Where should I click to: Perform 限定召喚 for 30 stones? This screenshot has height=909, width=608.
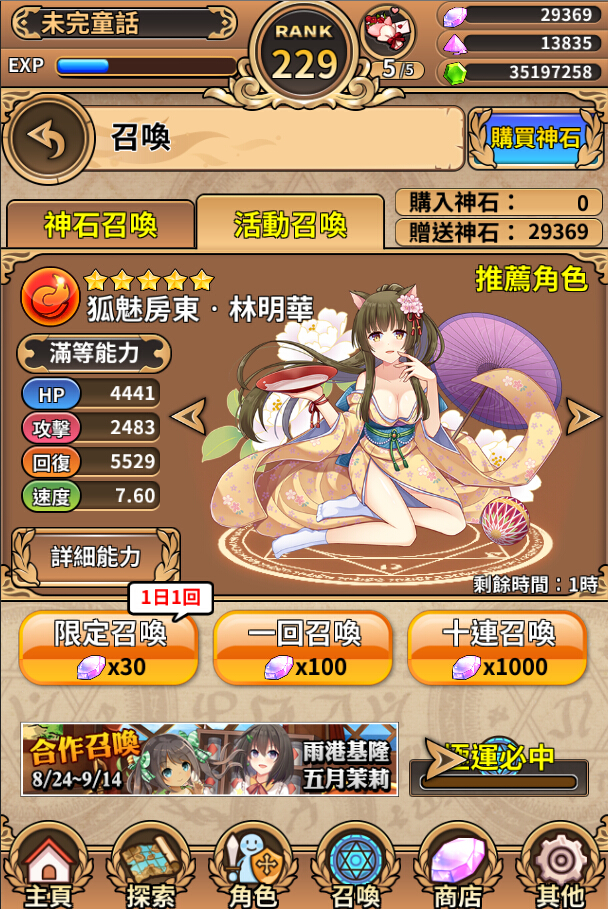coord(110,648)
